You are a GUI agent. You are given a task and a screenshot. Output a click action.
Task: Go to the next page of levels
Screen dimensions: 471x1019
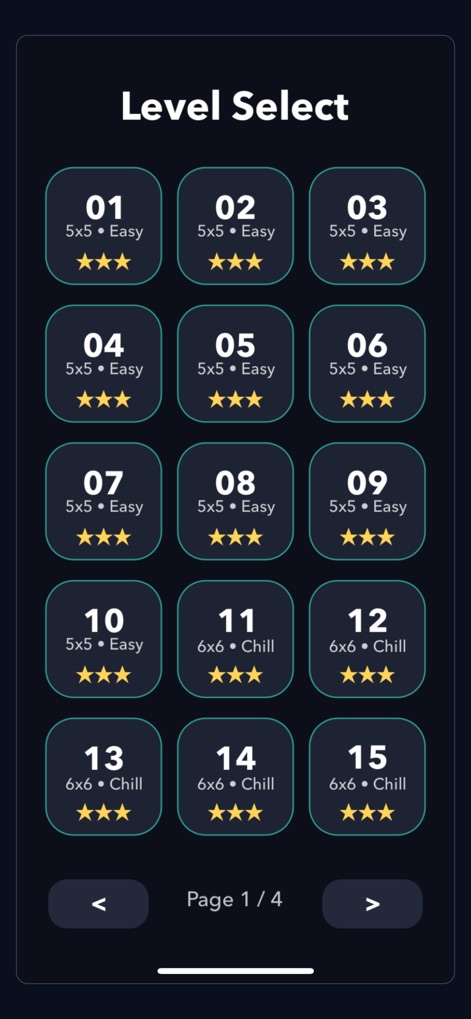372,903
